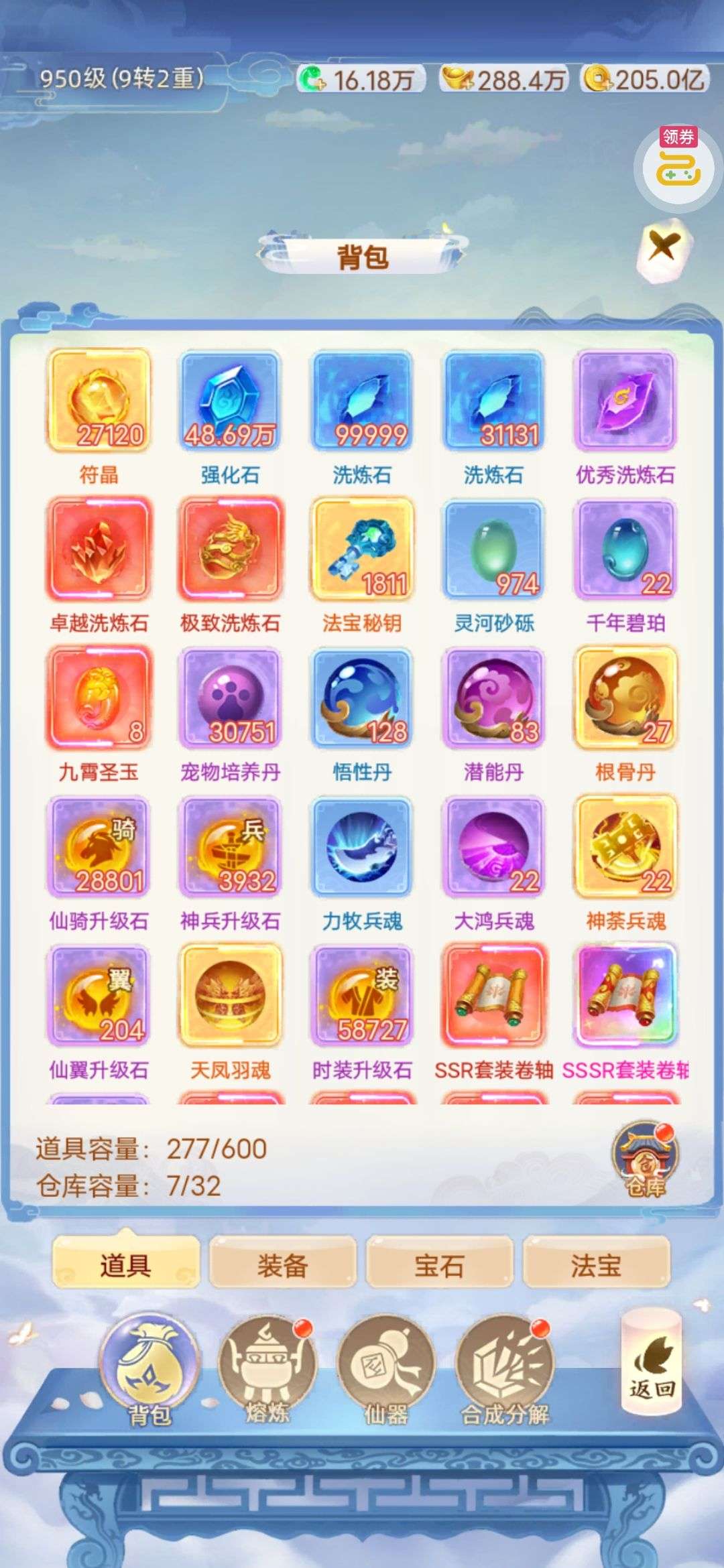Open the 熔炼 smelting section
Screen dimensions: 724x1568
tap(266, 1368)
